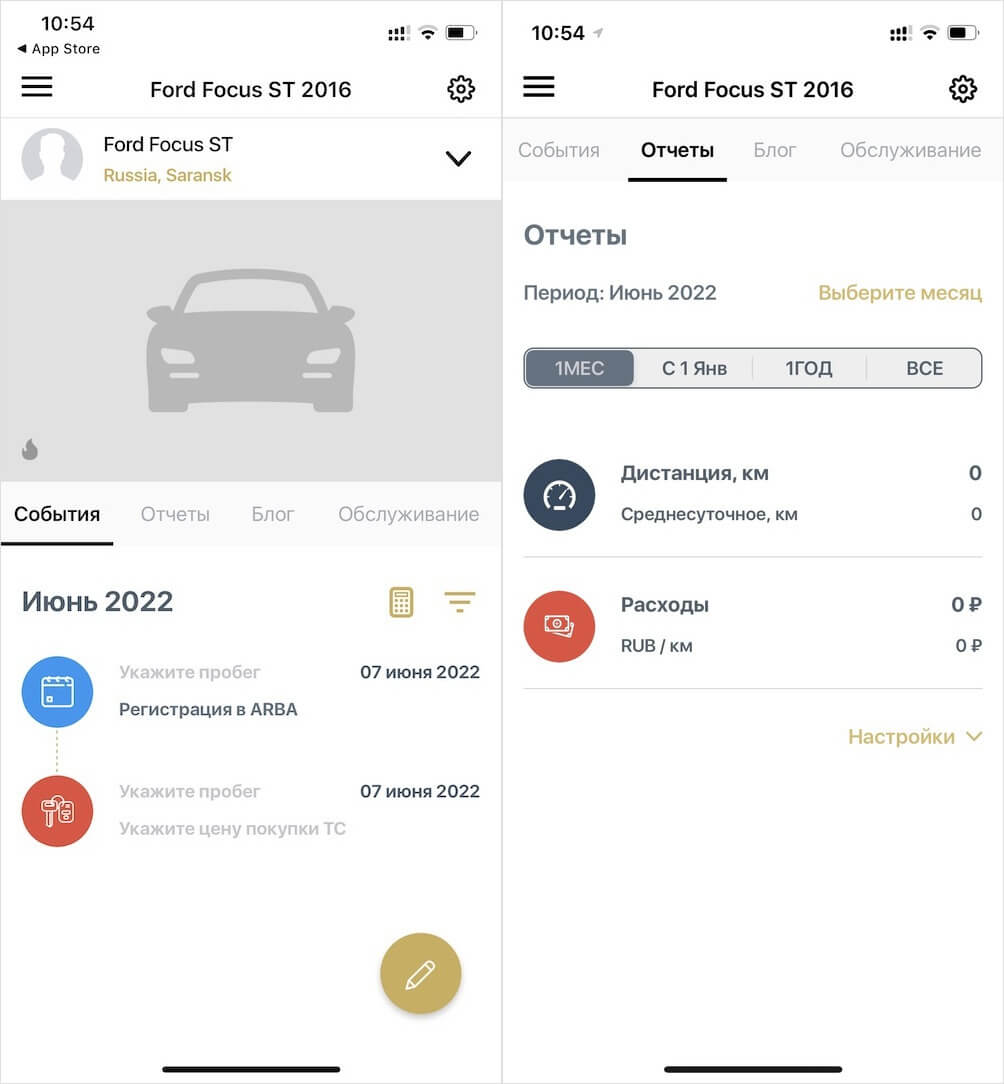Image resolution: width=1004 pixels, height=1084 pixels.
Task: Tap Выберите месяц to pick a month
Action: click(900, 293)
